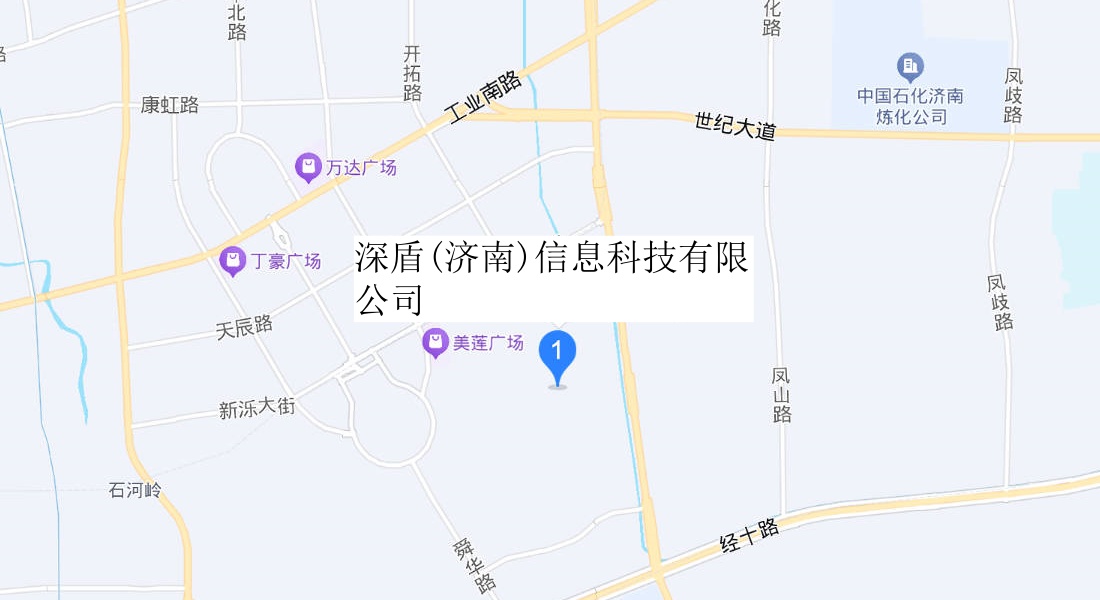This screenshot has width=1100, height=600.
Task: Open the 丁豪广场 point of interest
Action: pos(232,261)
